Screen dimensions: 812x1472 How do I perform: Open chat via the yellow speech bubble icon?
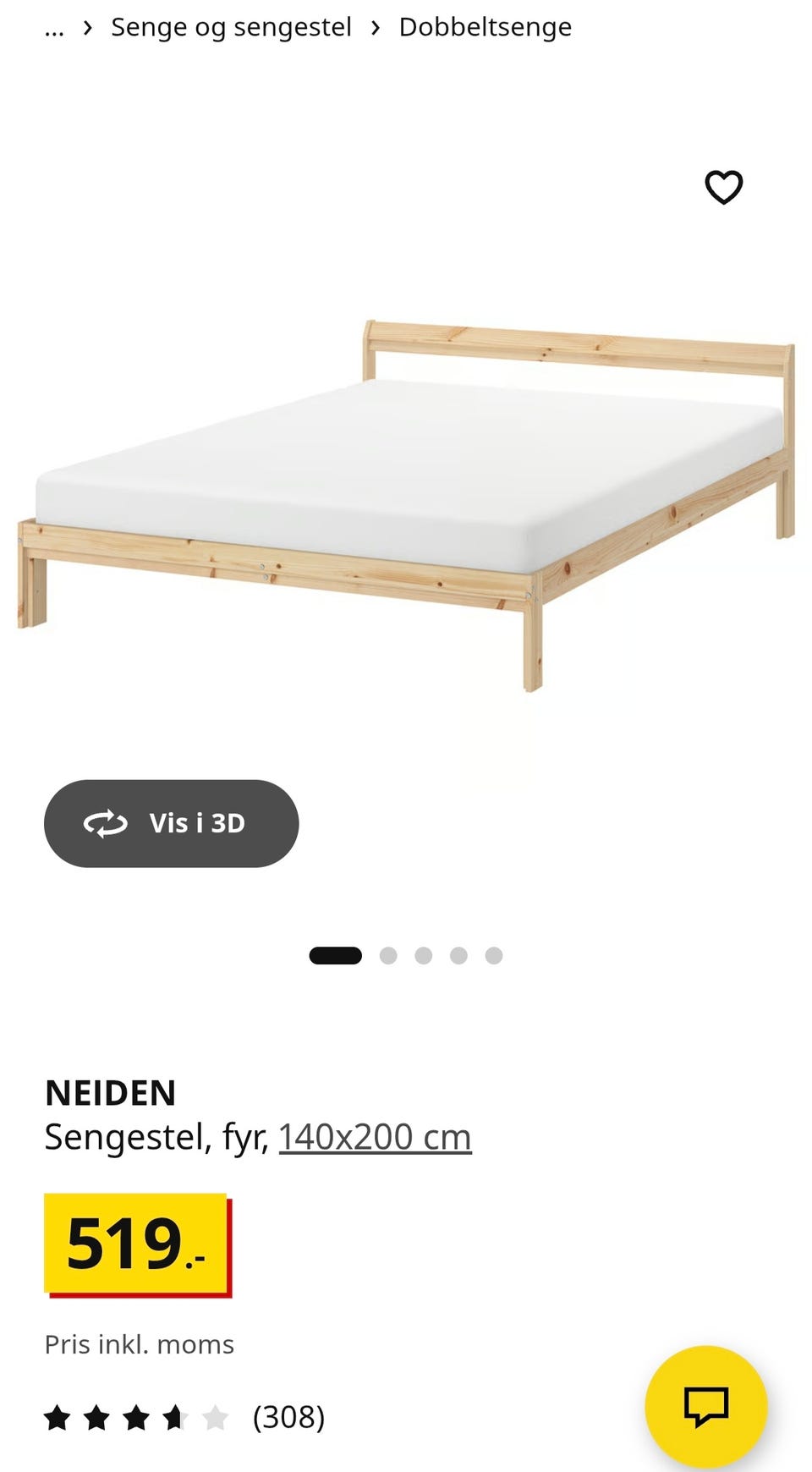pyautogui.click(x=707, y=1406)
